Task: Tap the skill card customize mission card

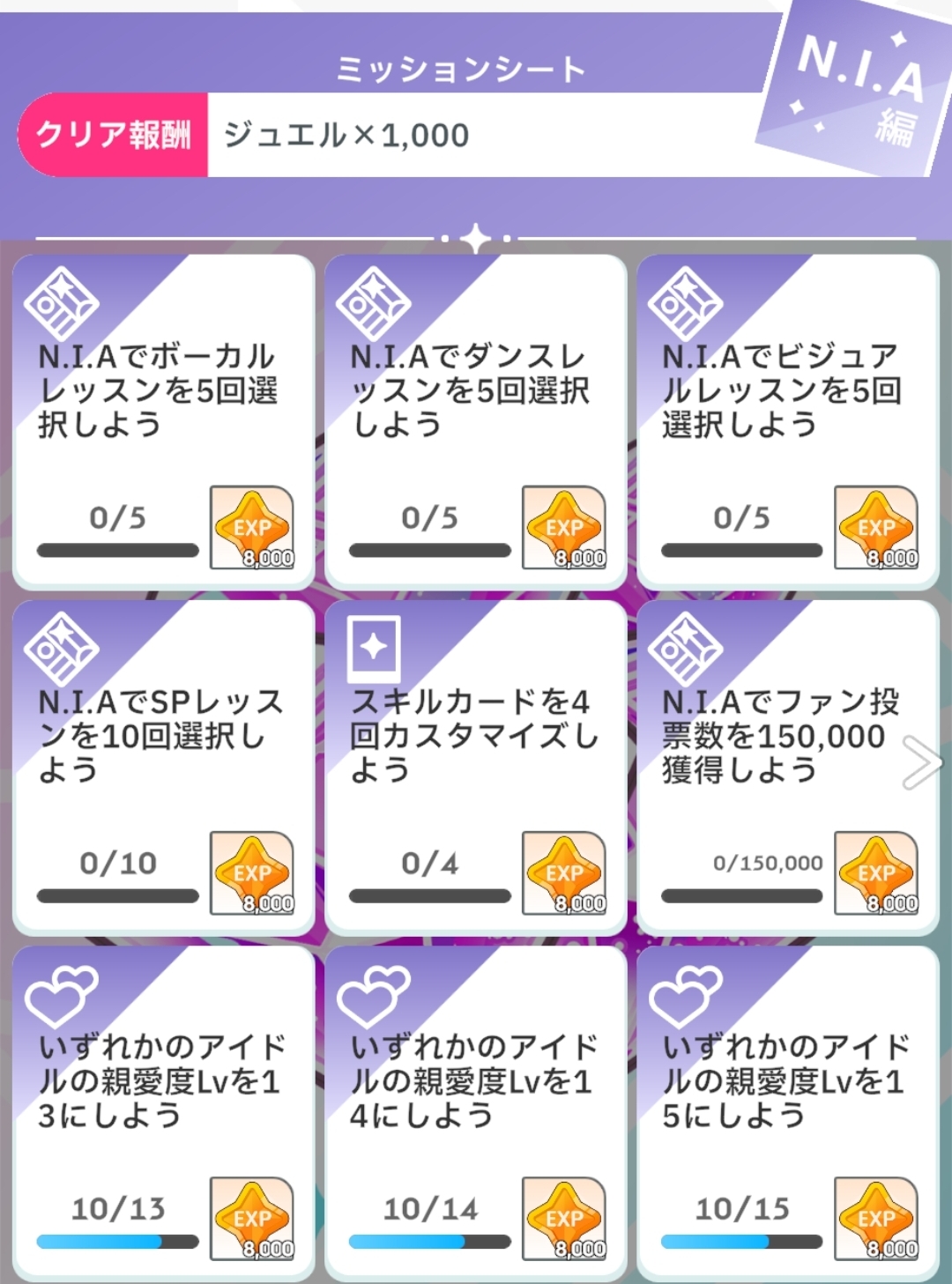Action: (x=475, y=767)
